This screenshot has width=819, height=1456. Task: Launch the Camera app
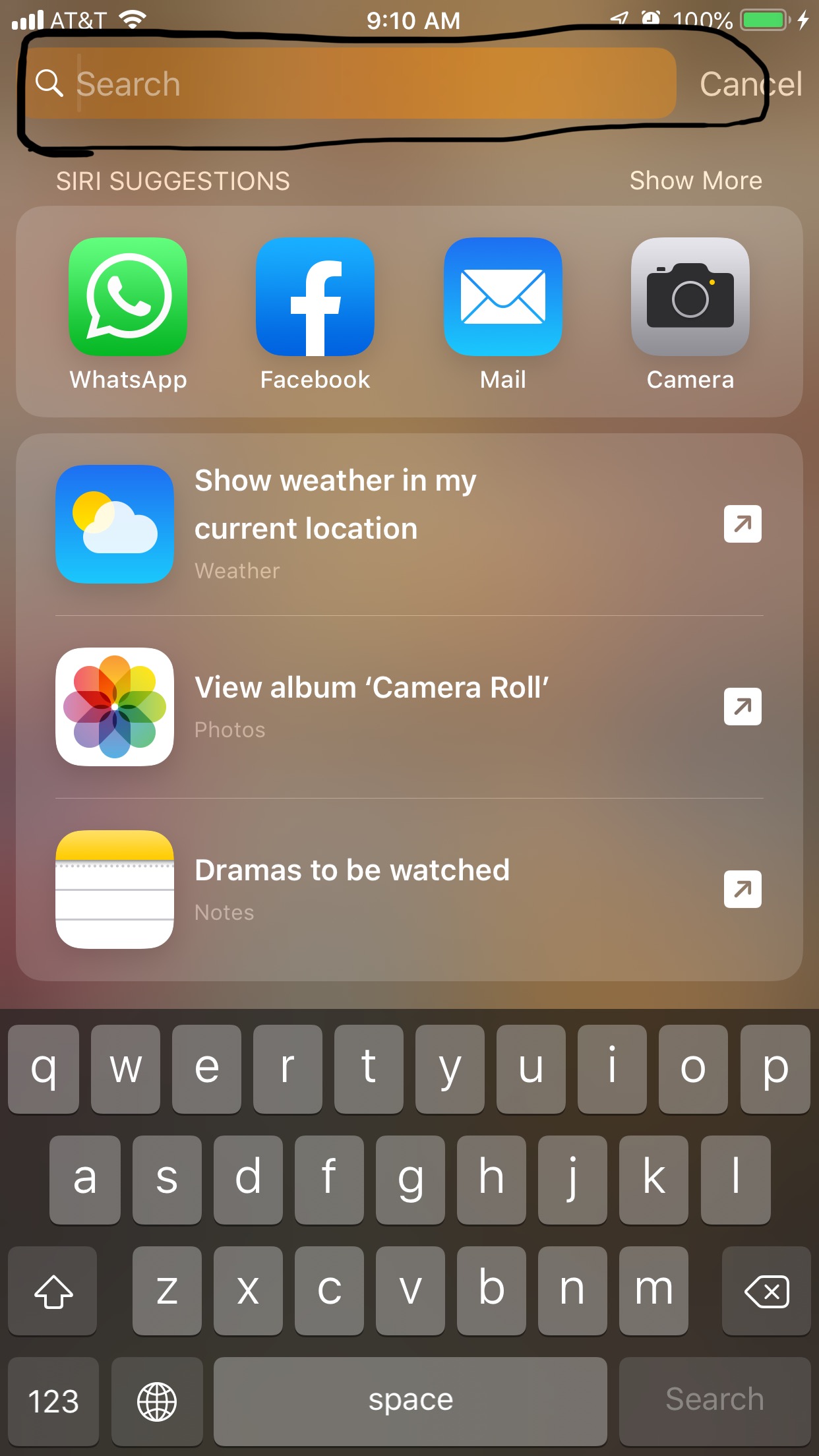pyautogui.click(x=690, y=297)
